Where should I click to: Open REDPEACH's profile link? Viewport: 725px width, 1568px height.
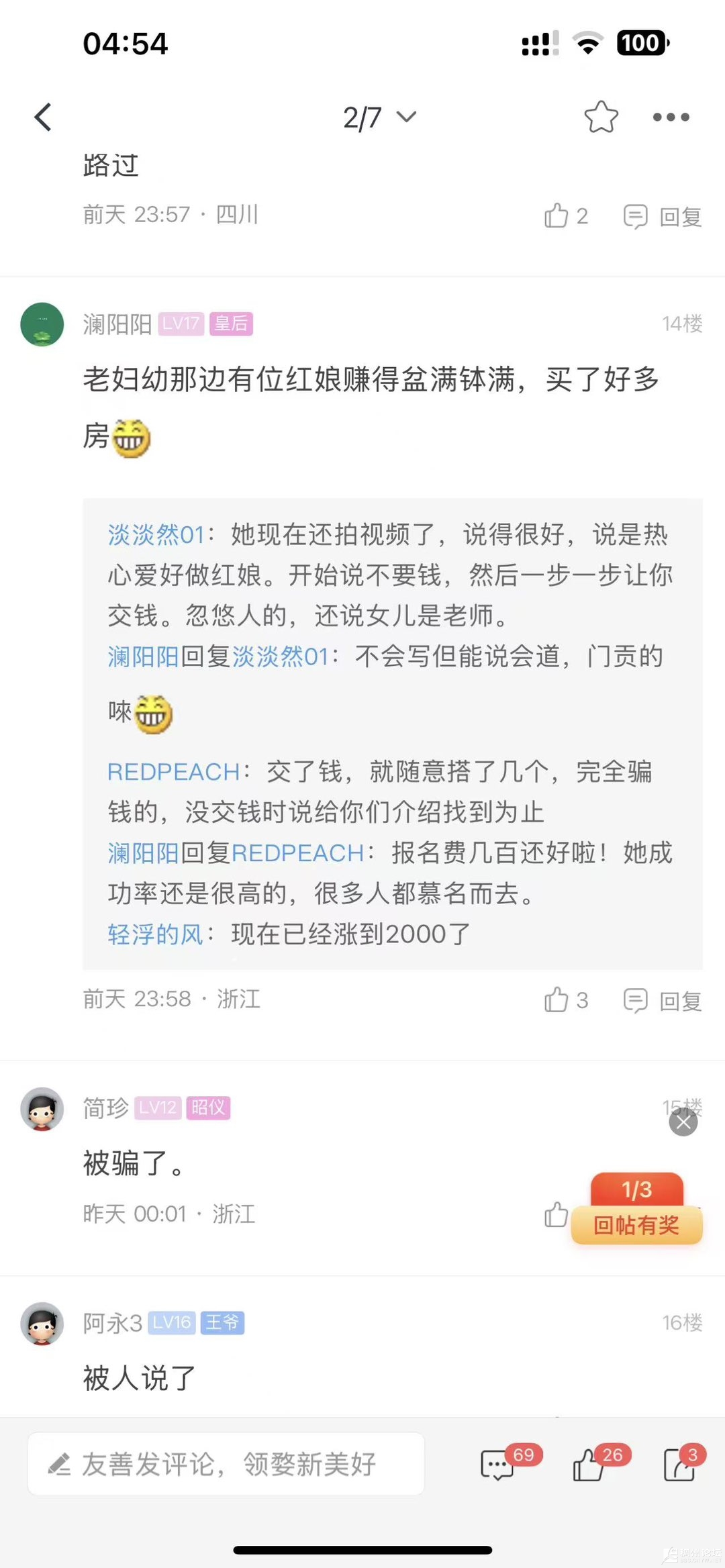pos(173,772)
